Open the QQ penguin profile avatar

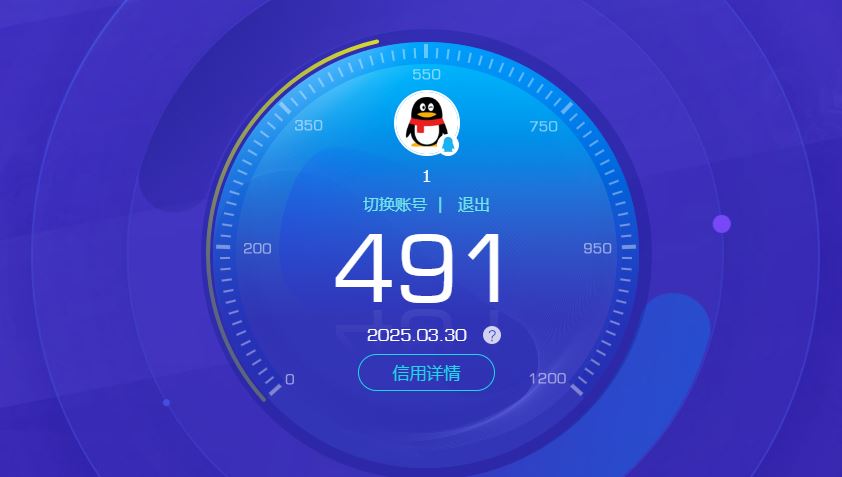[x=427, y=123]
